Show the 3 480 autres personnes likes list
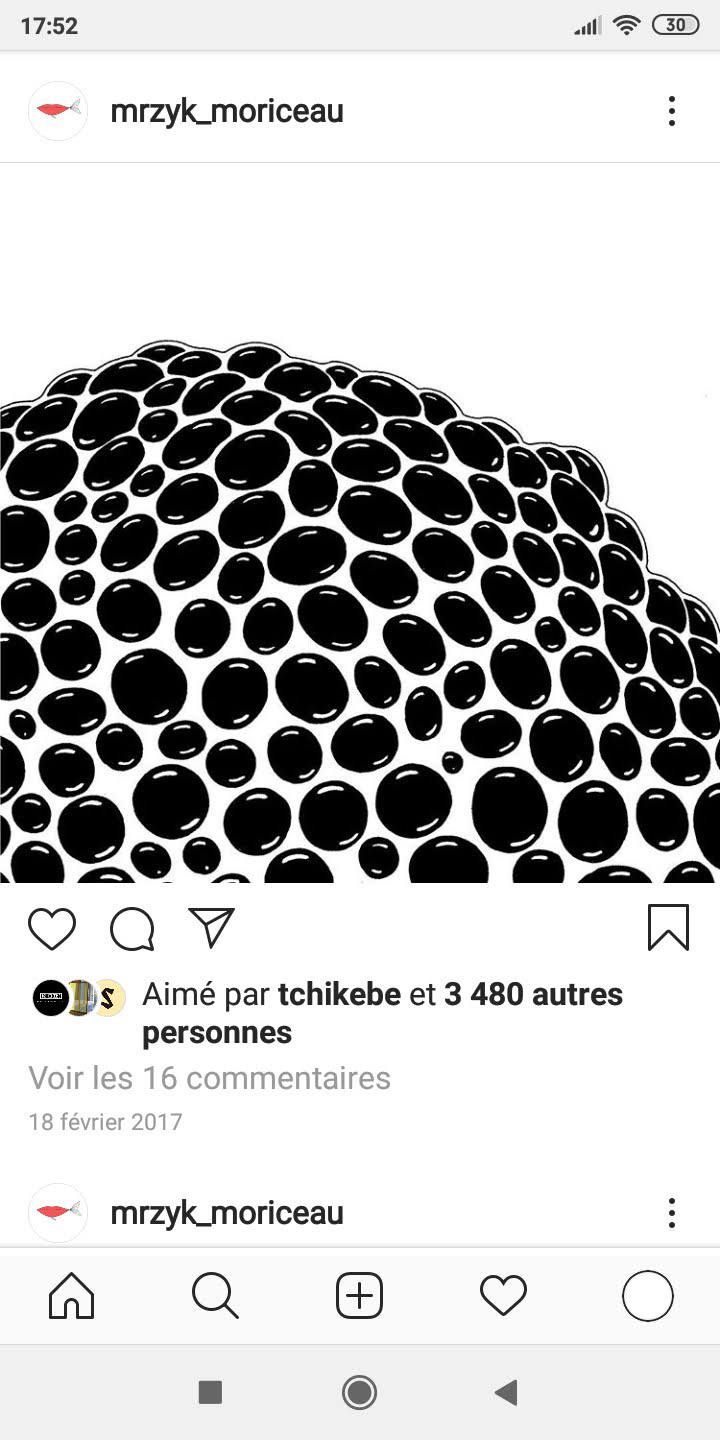Screen dimensions: 720x1440 [x=533, y=995]
